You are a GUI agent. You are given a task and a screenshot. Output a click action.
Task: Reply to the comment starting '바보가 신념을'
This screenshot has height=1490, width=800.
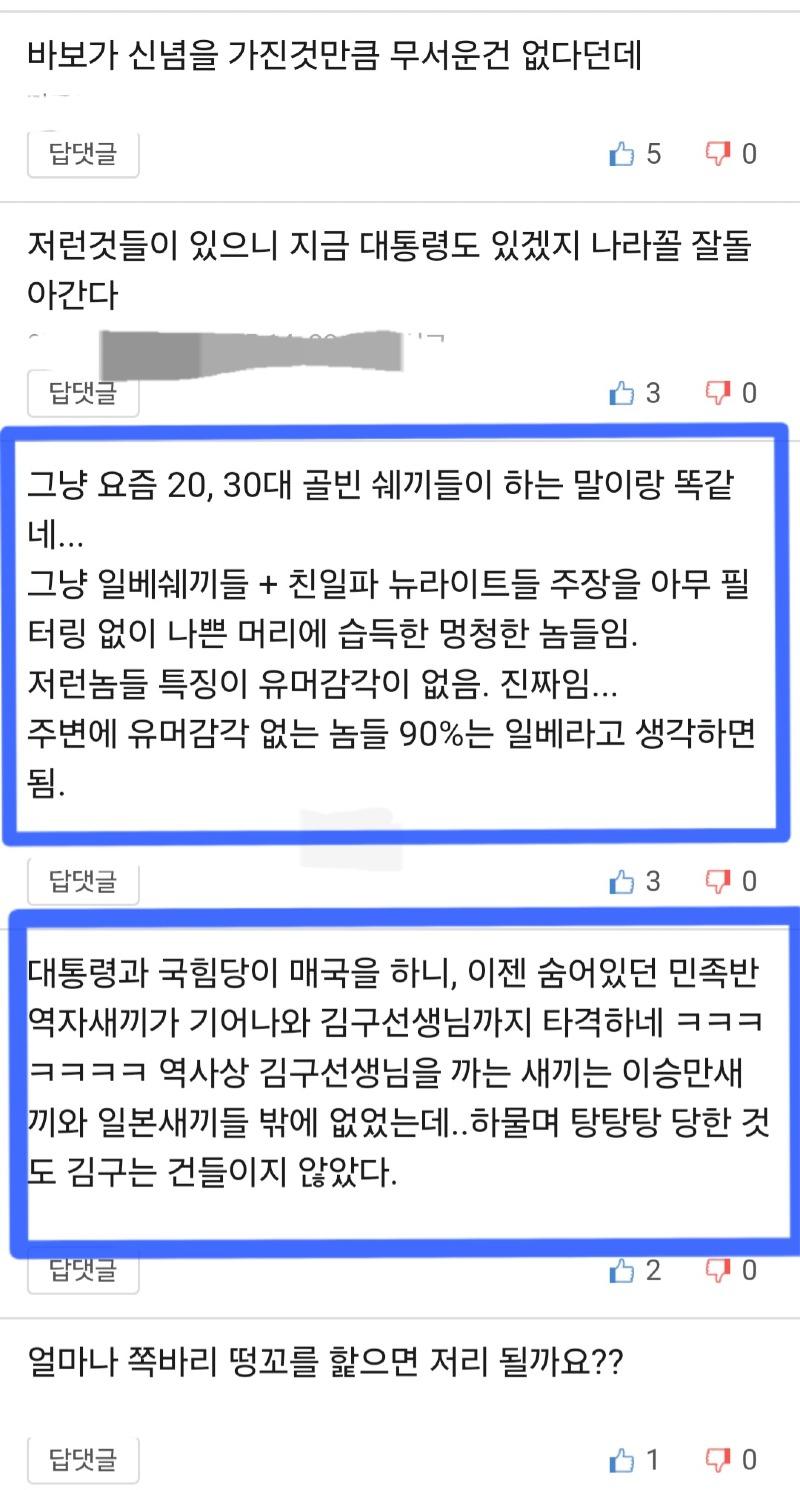(83, 154)
